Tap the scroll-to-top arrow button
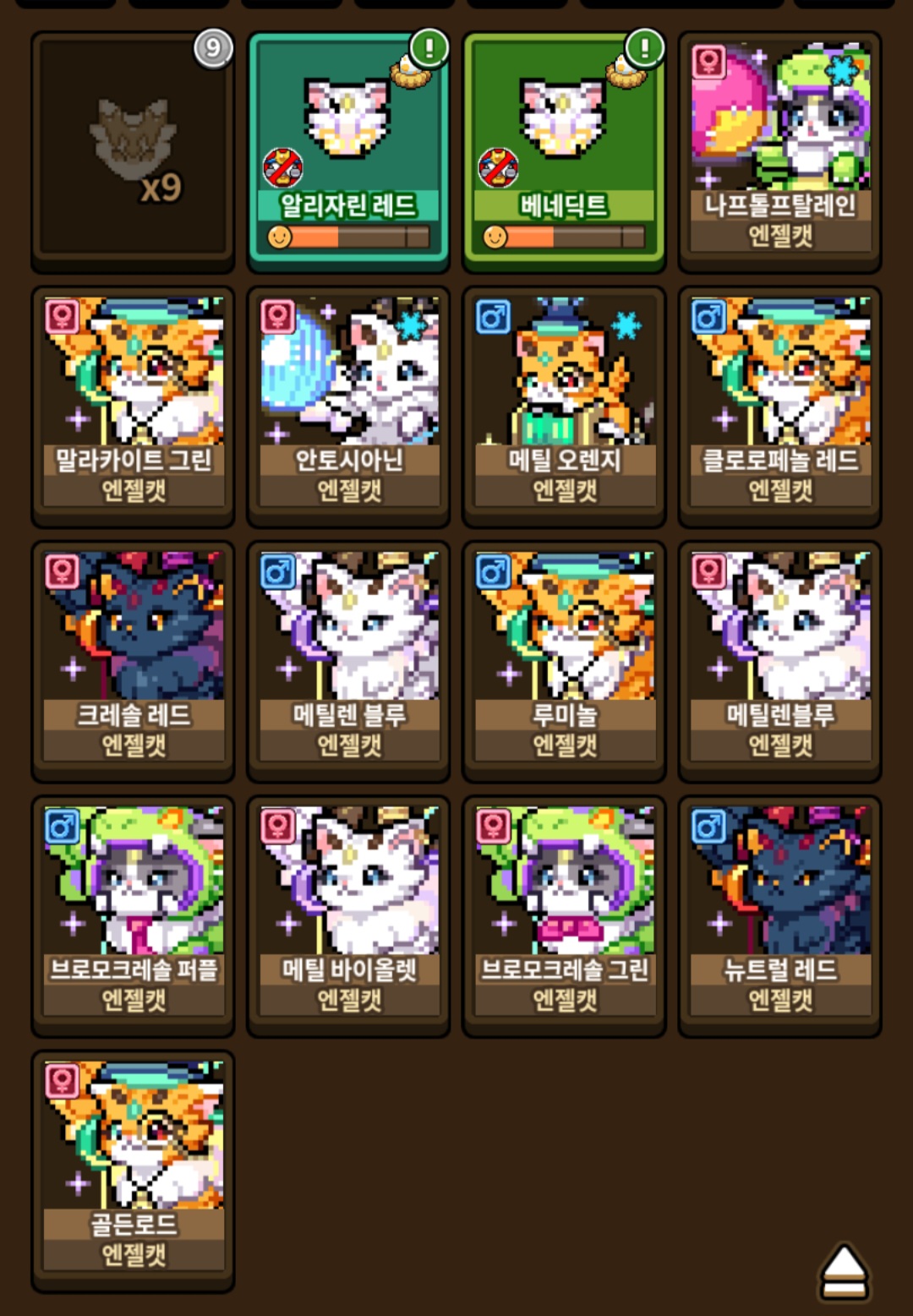The image size is (913, 1316). 843,1271
